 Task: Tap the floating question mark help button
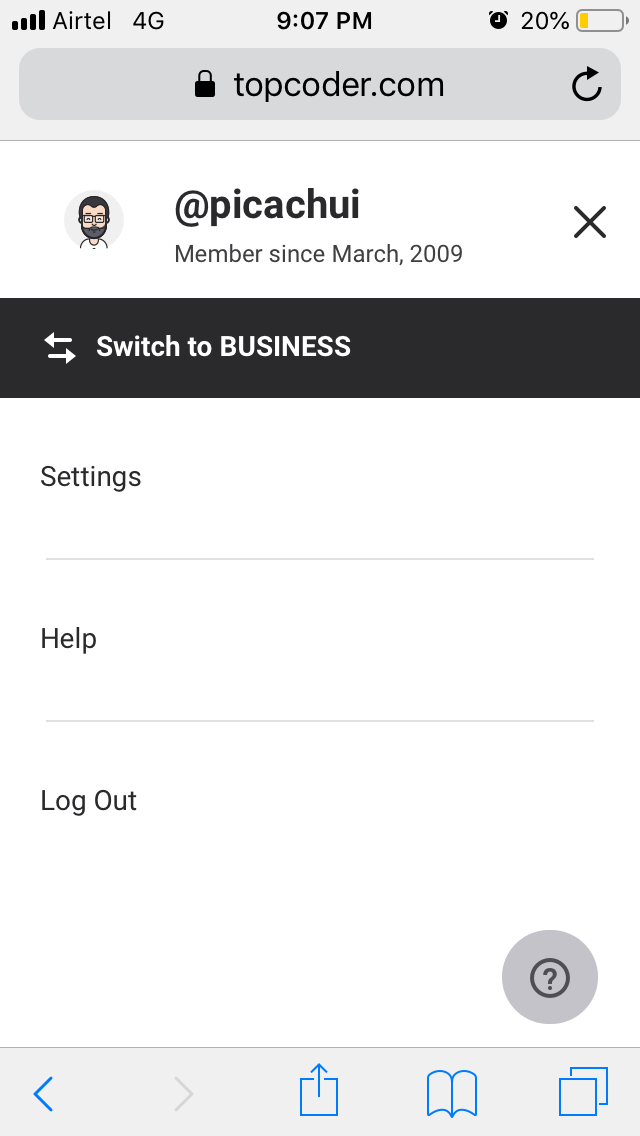pos(549,977)
